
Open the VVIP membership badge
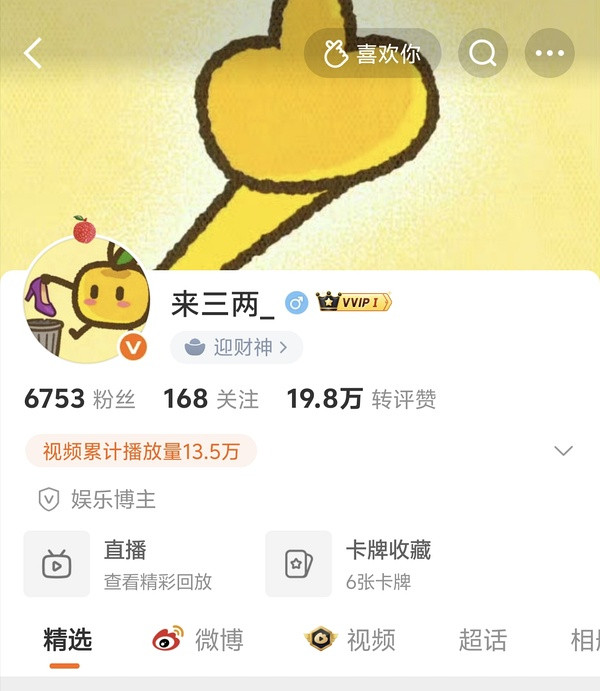(354, 302)
